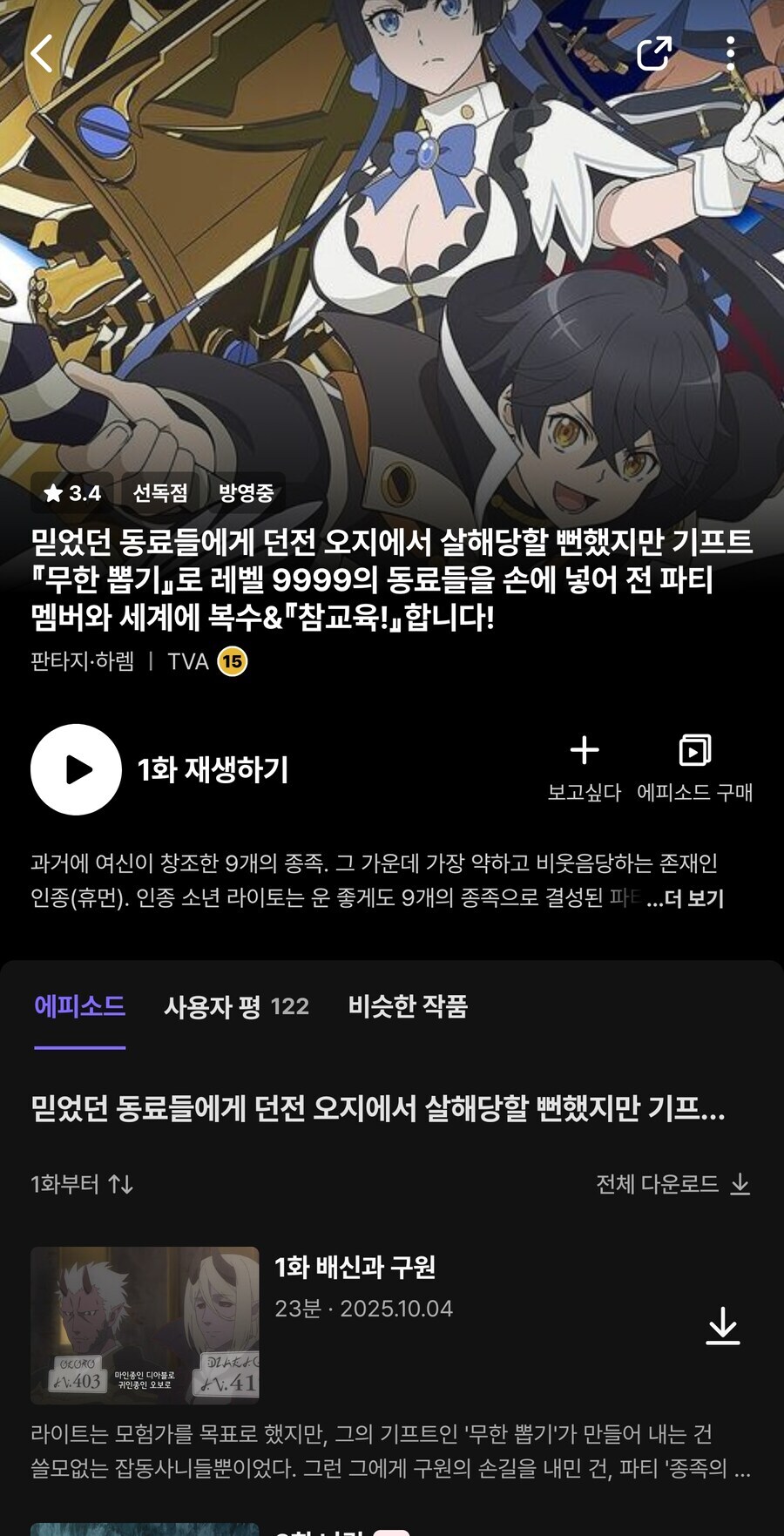784x1536 pixels.
Task: Tap 전체 다운로드 to download all episodes
Action: pos(672,1184)
